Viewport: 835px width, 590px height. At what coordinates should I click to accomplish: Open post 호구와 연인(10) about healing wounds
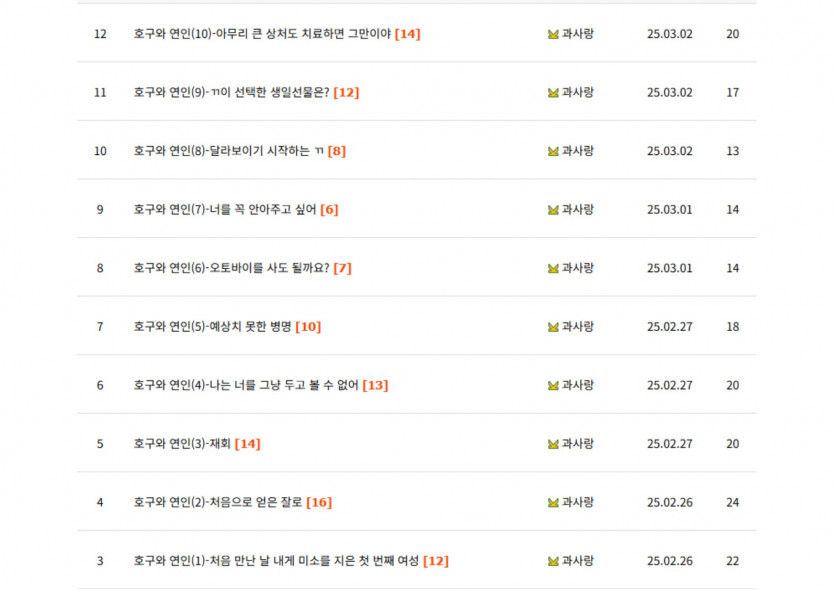click(262, 34)
